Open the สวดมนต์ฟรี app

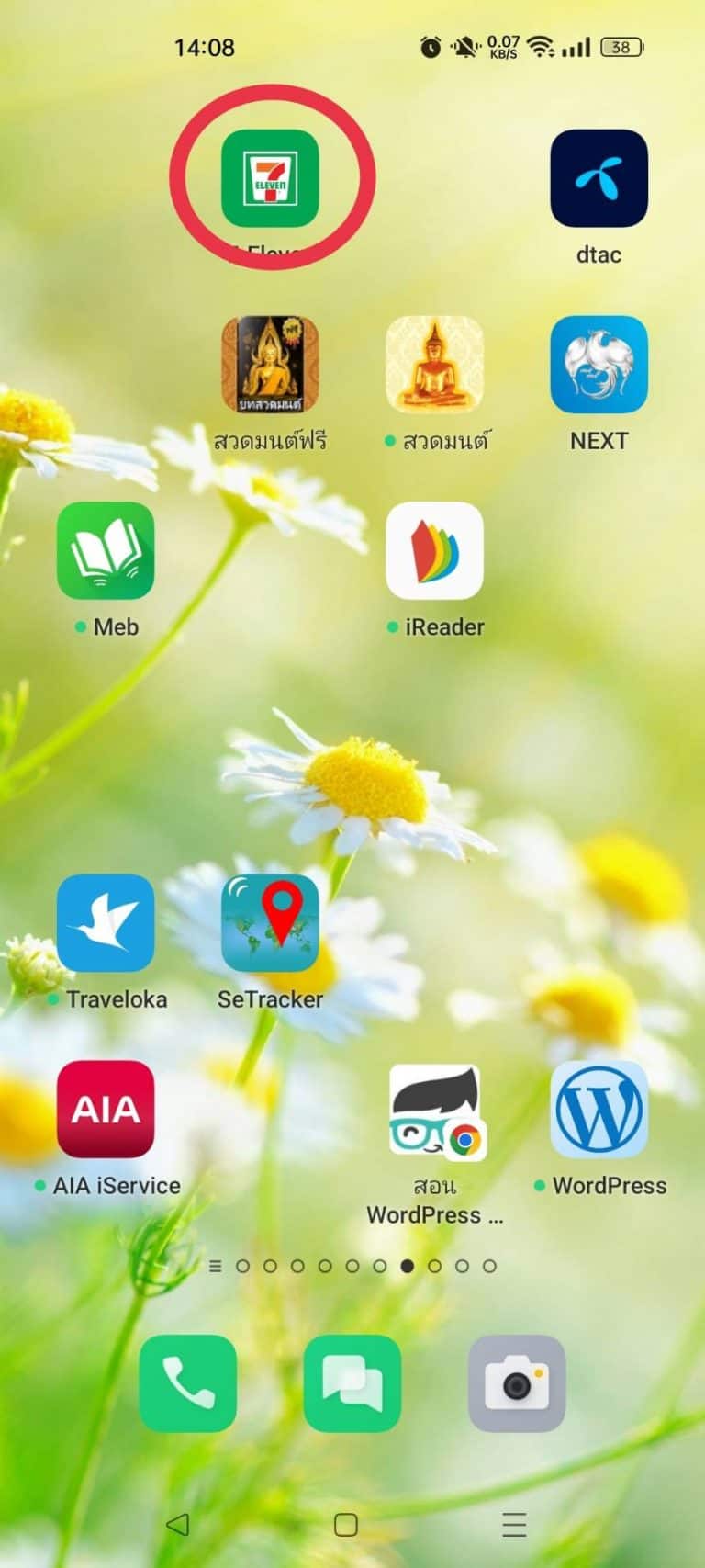pyautogui.click(x=270, y=365)
